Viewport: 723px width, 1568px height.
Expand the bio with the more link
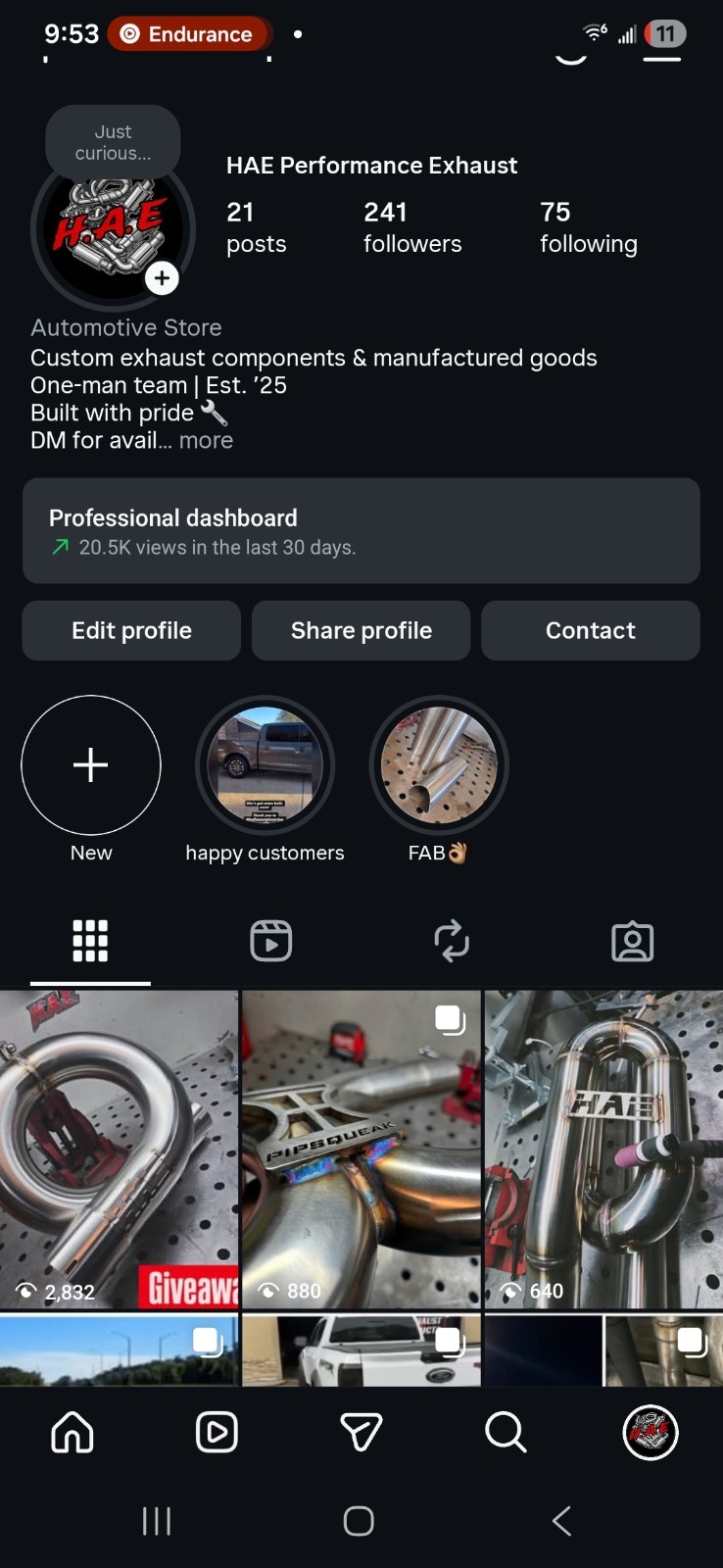point(206,440)
